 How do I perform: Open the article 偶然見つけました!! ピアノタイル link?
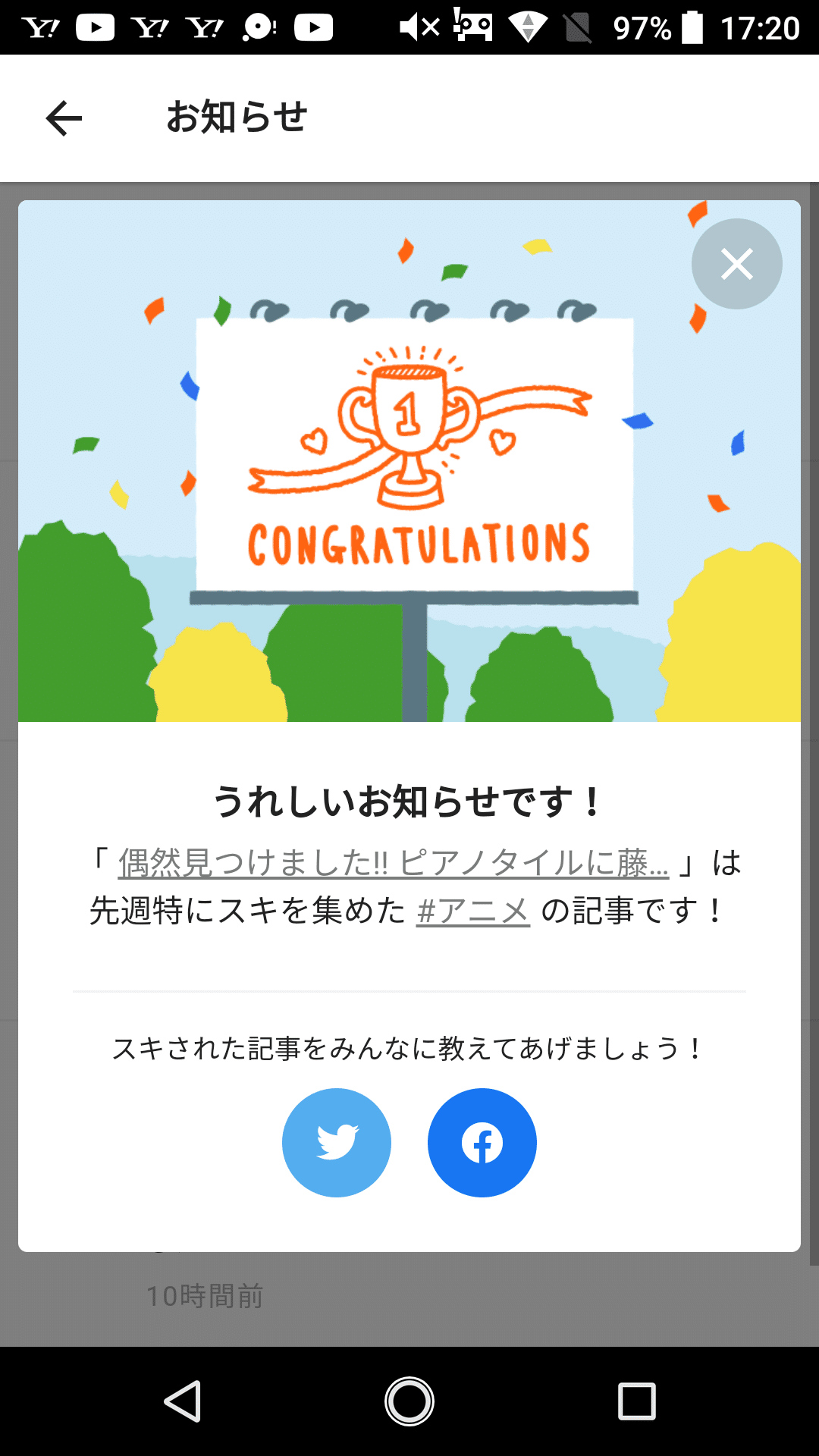391,864
